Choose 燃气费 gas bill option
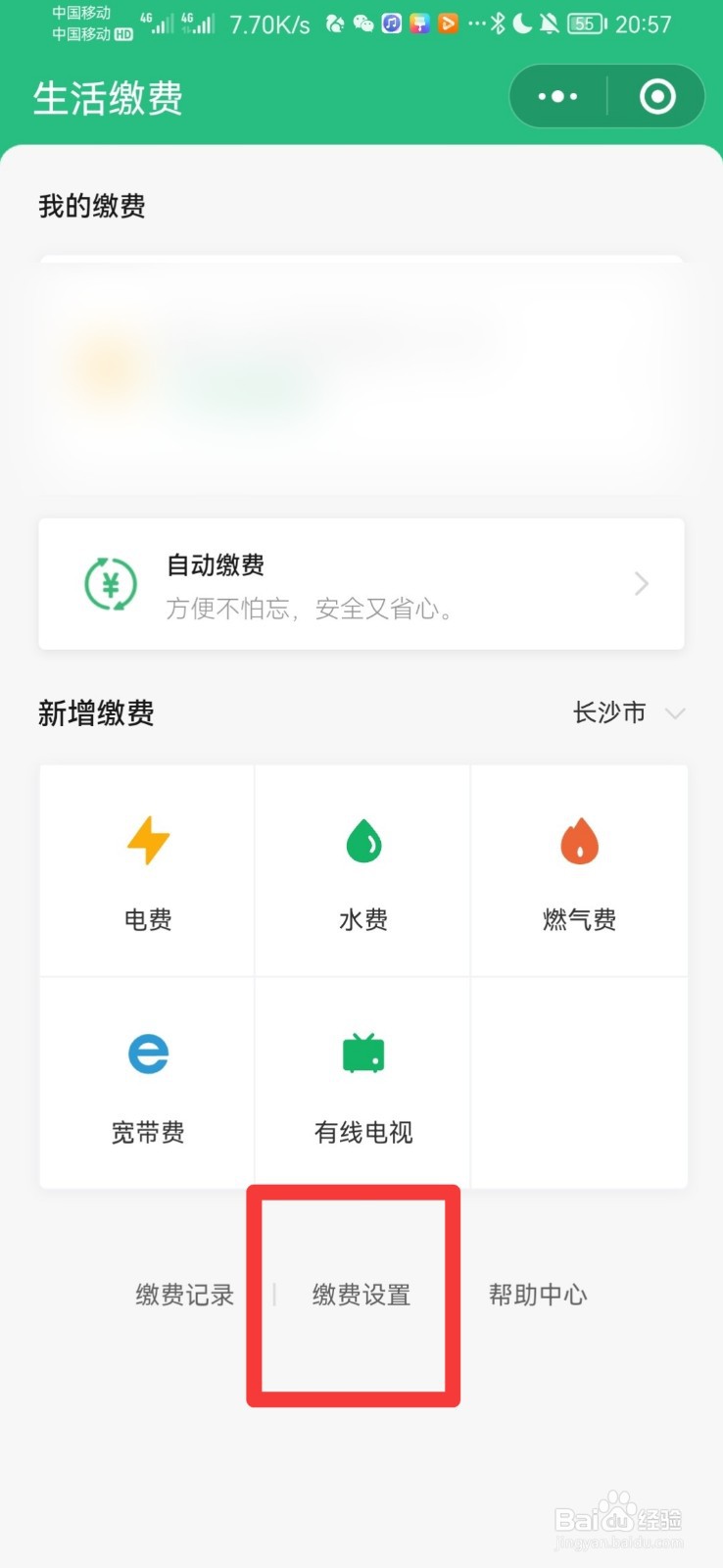Screen dimensions: 723x1568 click(x=579, y=871)
